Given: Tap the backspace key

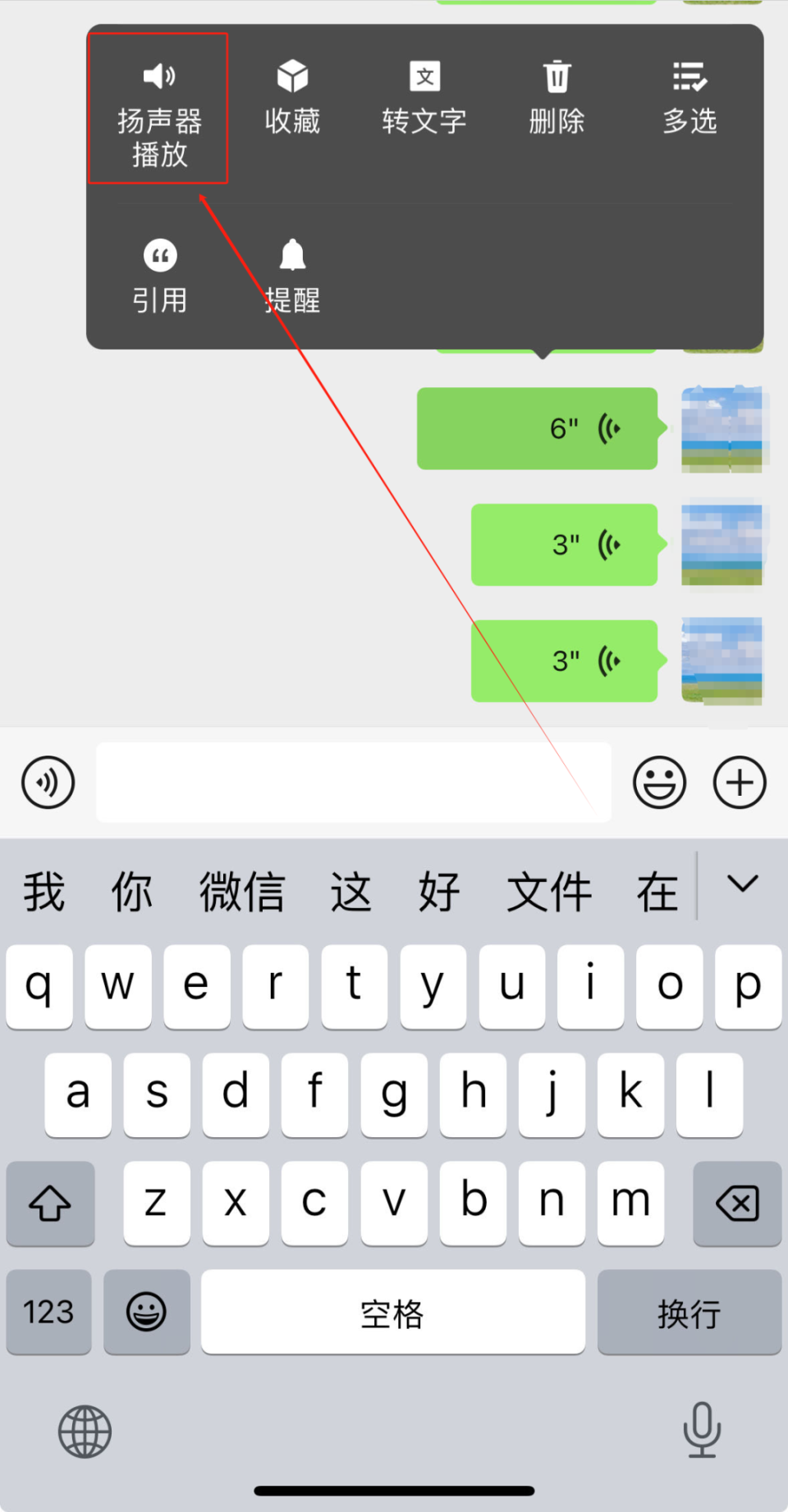Looking at the screenshot, I should pos(737,1204).
